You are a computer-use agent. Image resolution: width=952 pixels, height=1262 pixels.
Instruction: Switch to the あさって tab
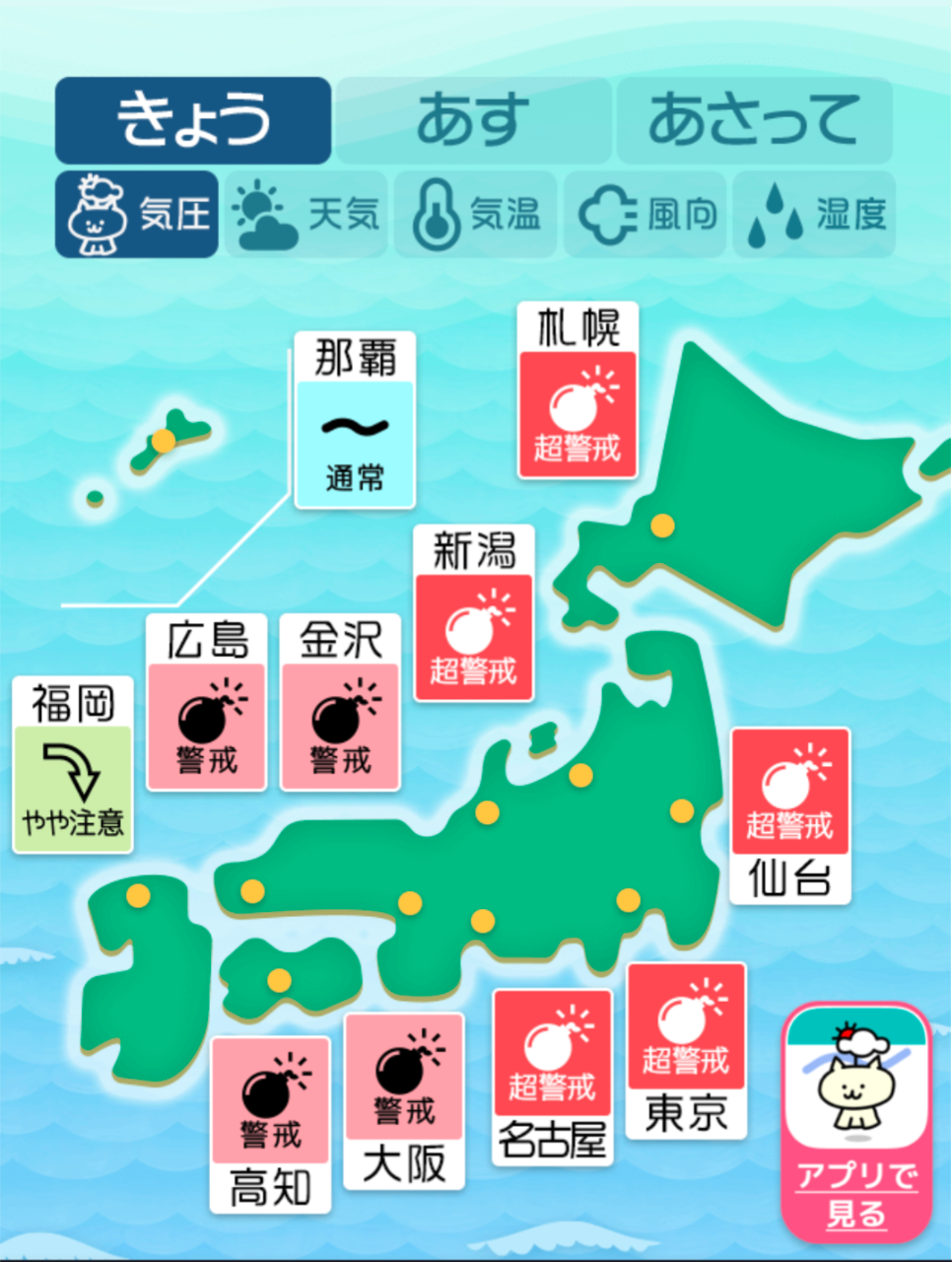[754, 120]
